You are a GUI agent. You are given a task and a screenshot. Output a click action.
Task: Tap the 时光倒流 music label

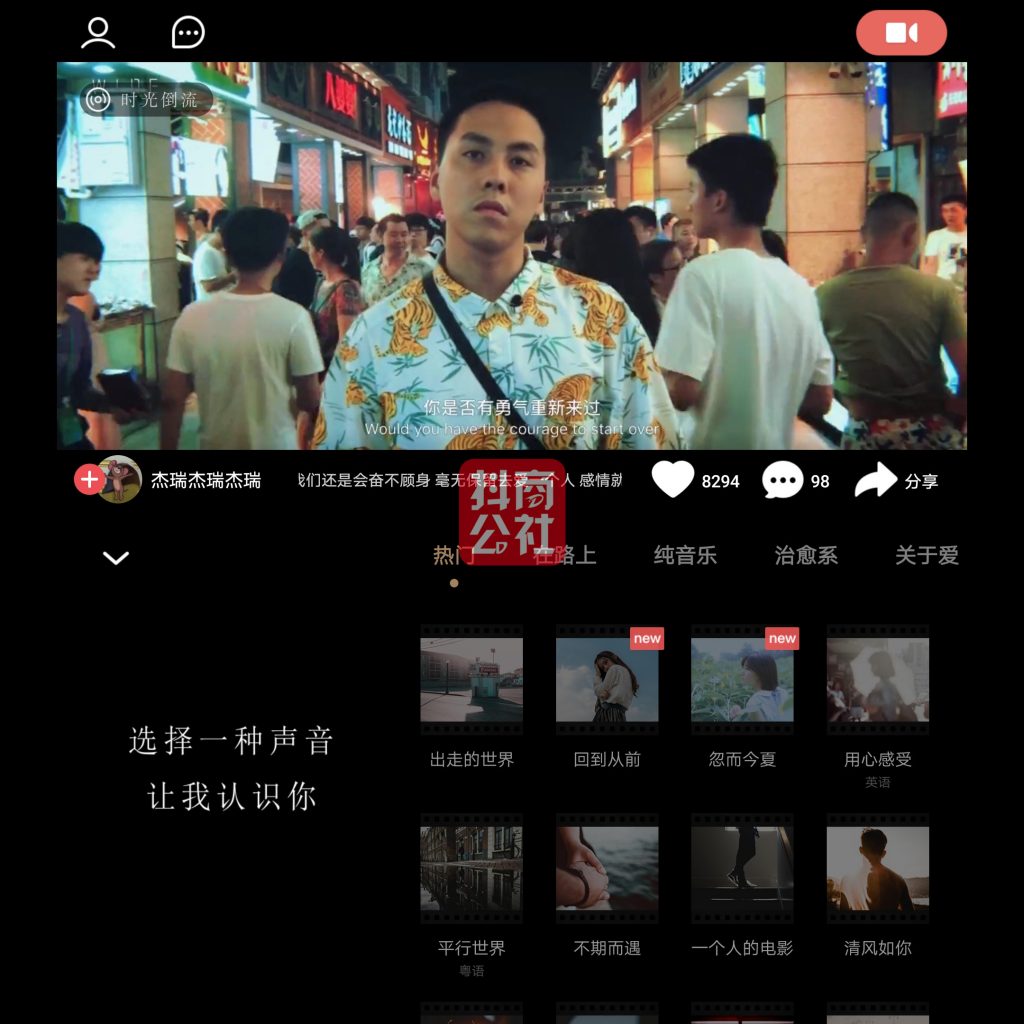tap(146, 100)
